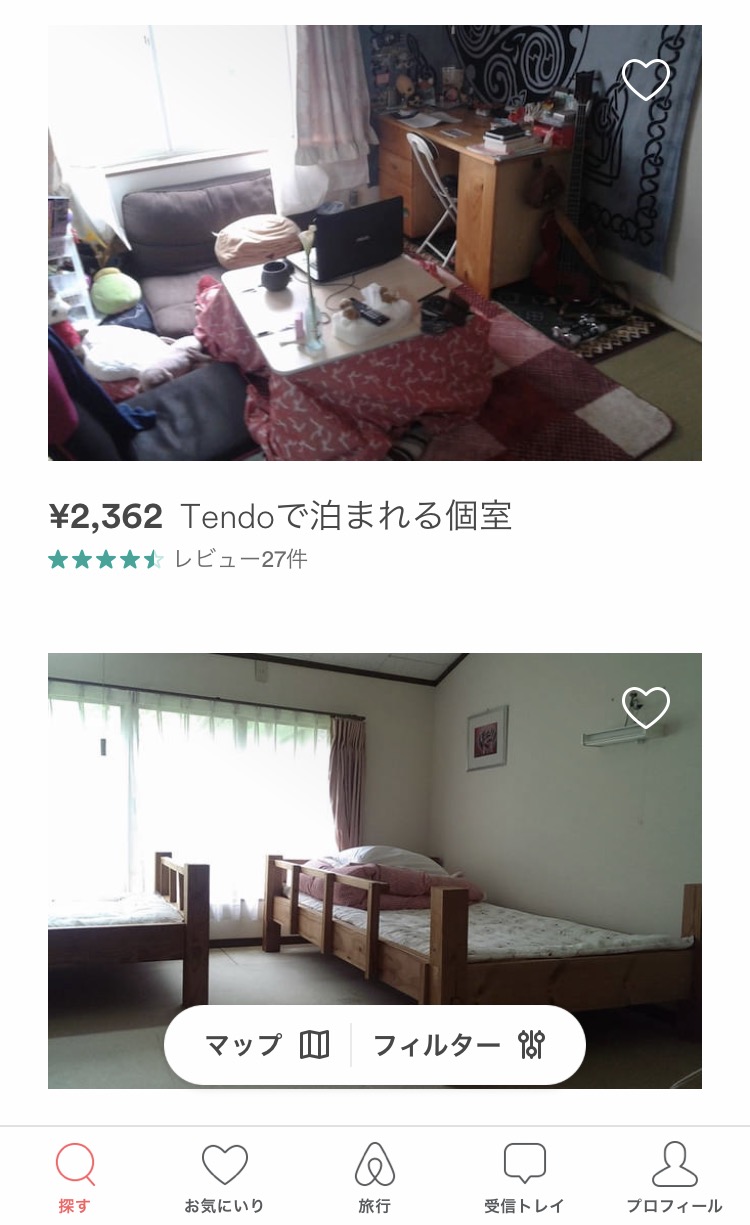The height and width of the screenshot is (1225, 750).
Task: Select the プロフィール tab
Action: coord(674,1177)
